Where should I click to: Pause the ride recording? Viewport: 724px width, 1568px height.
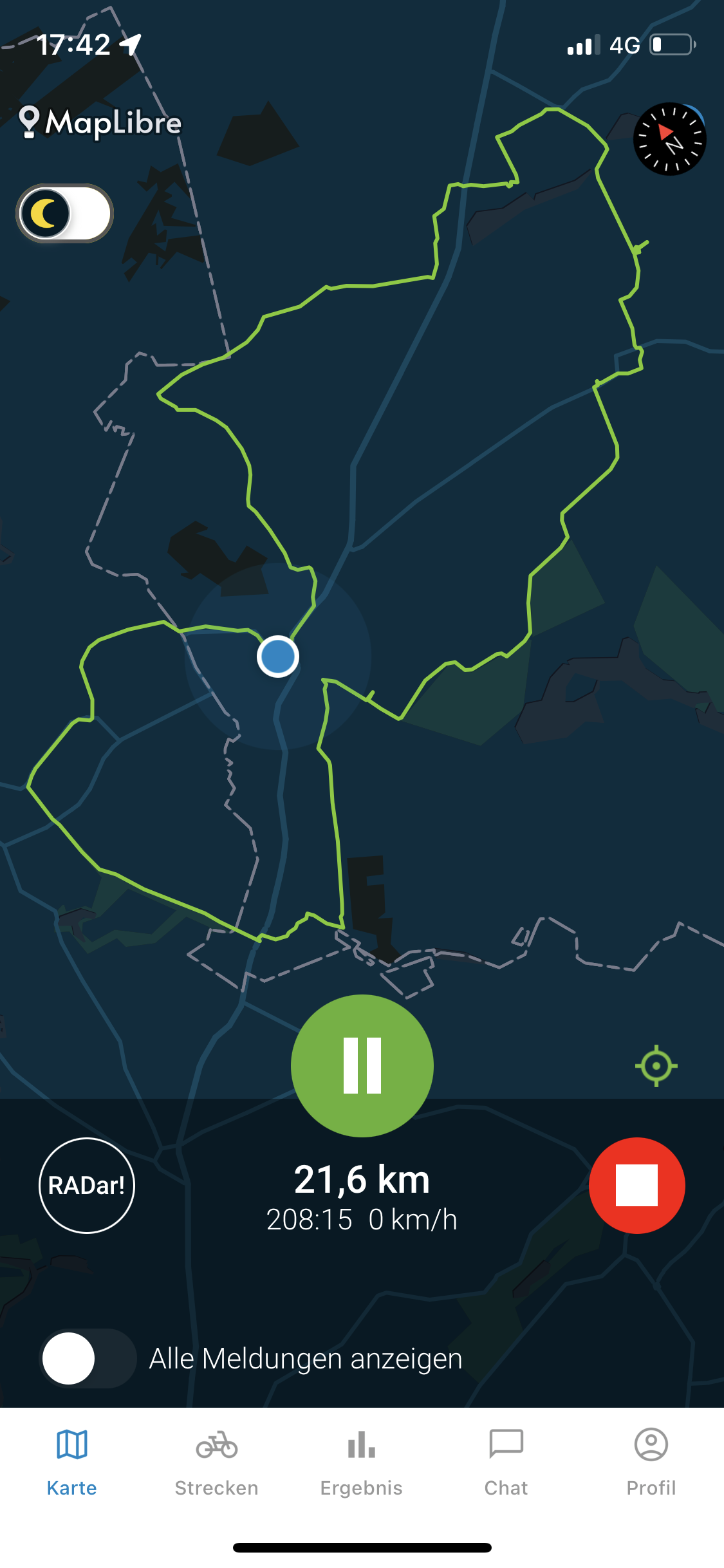click(x=362, y=1065)
